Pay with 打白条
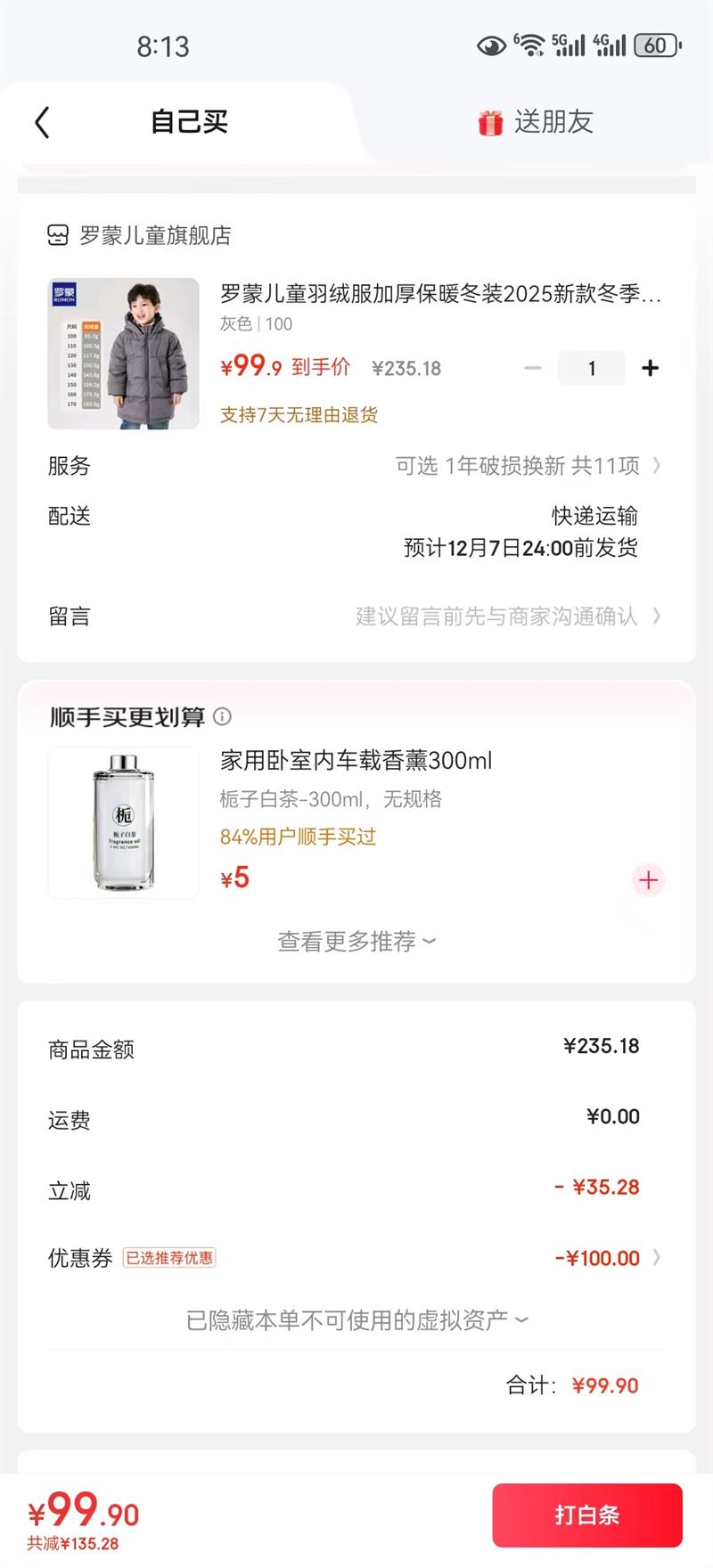 (x=586, y=1515)
